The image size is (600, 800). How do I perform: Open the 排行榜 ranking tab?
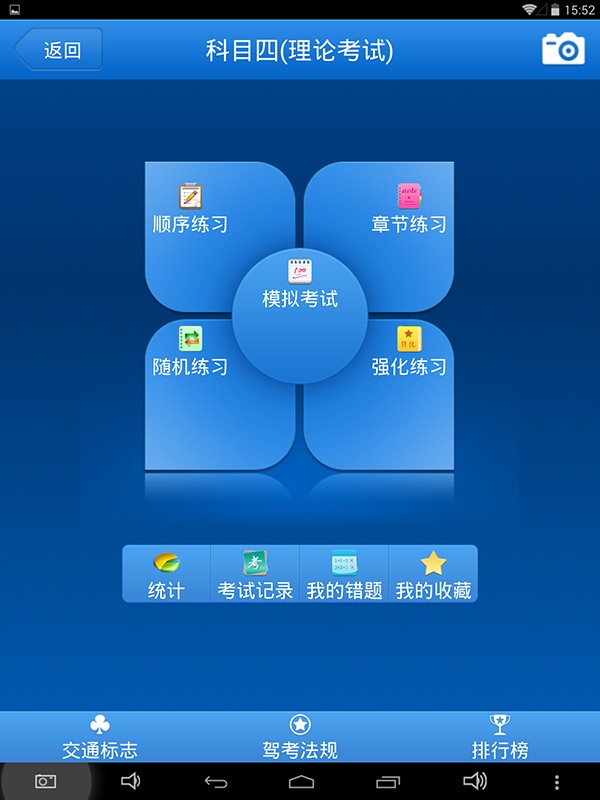pos(500,738)
